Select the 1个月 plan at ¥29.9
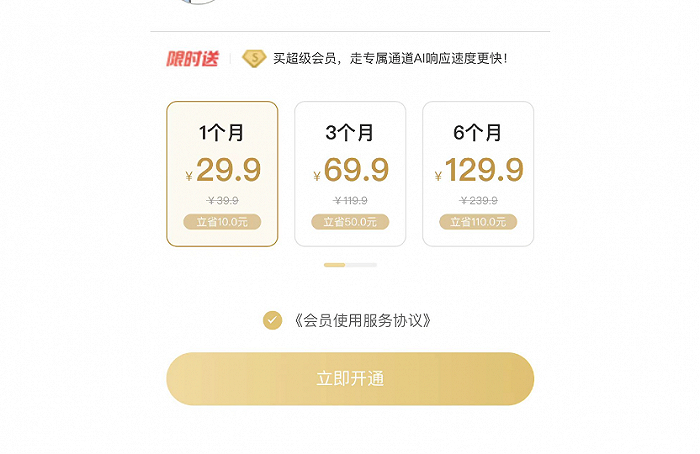 pyautogui.click(x=222, y=173)
